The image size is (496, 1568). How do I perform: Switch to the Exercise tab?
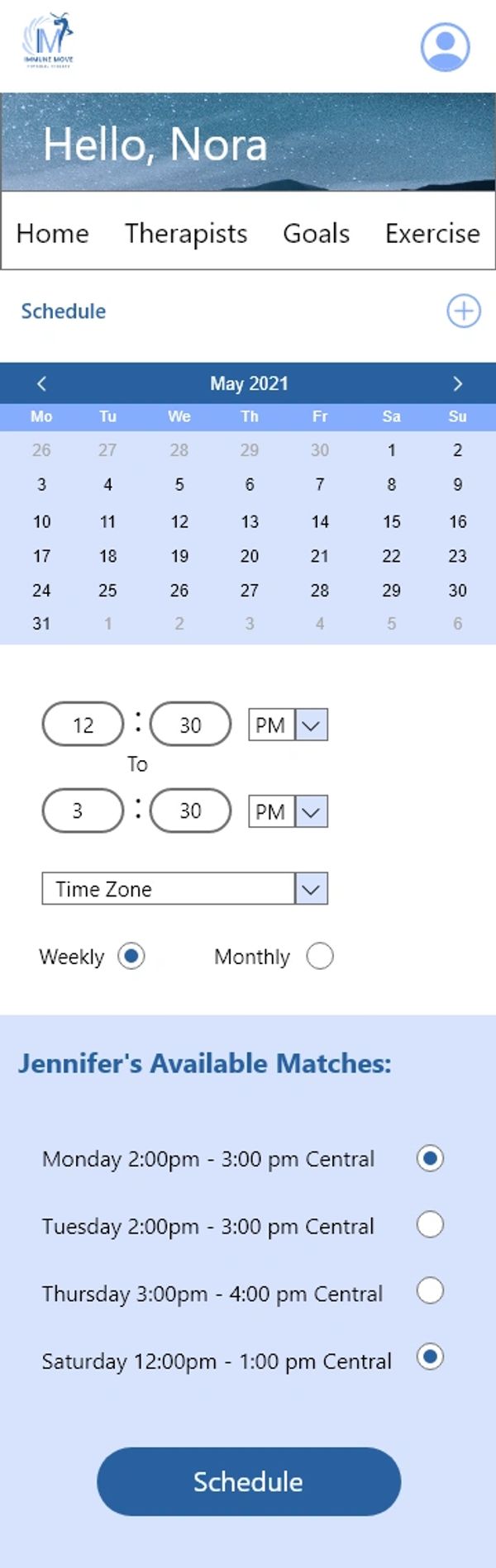[x=432, y=233]
